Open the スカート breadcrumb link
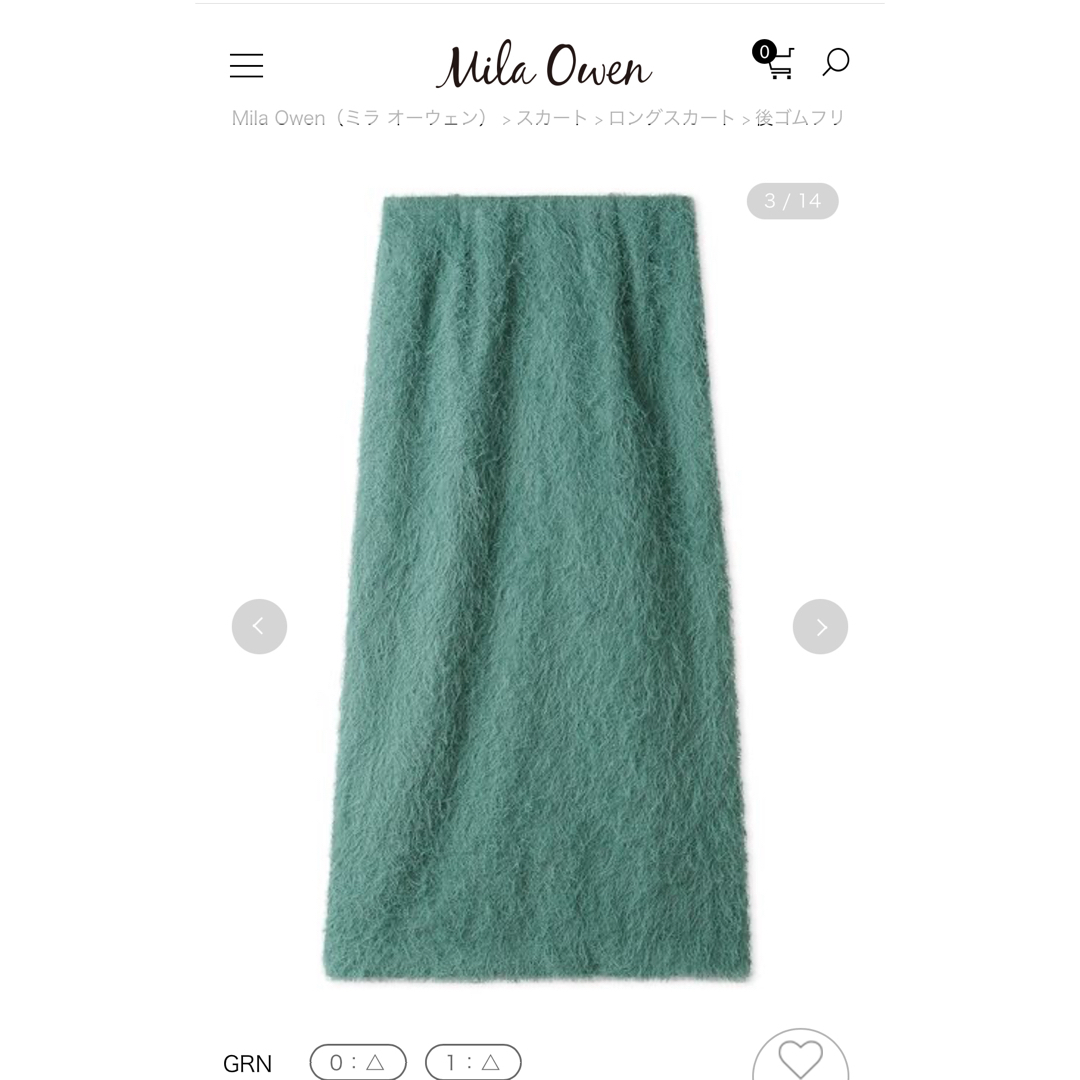The height and width of the screenshot is (1080, 1080). (552, 118)
